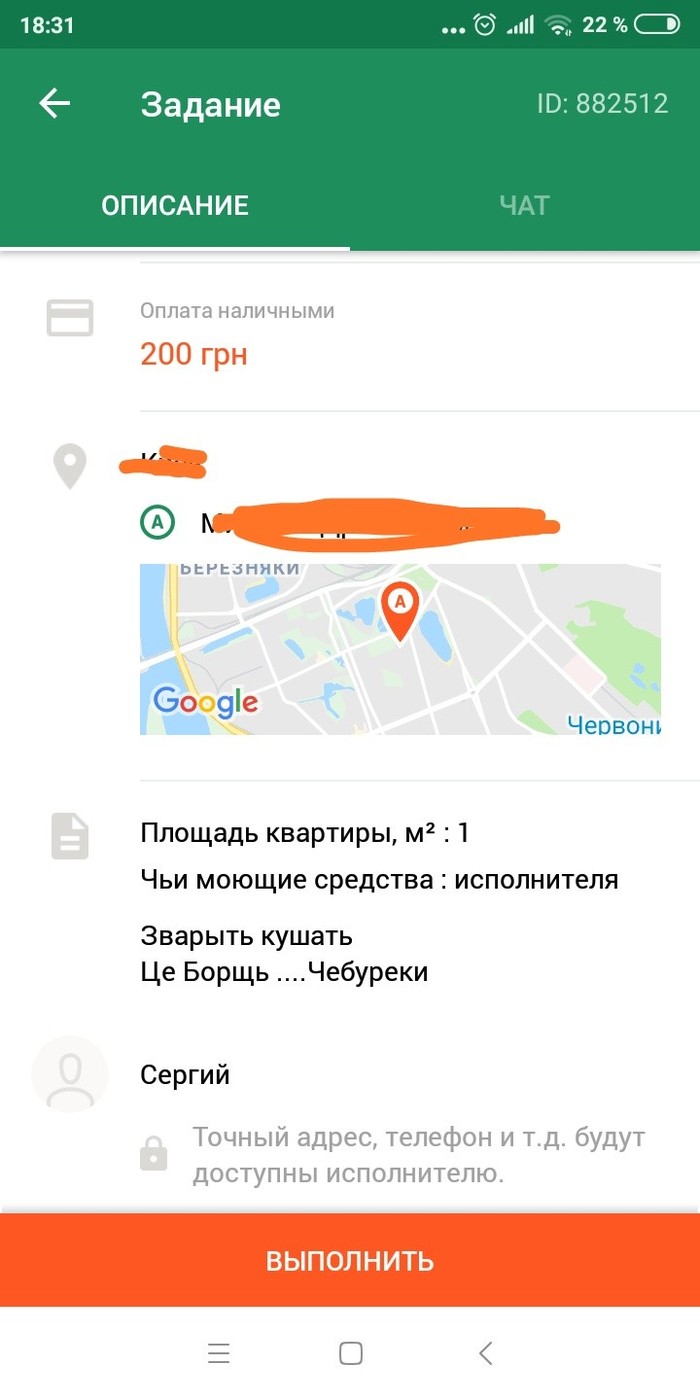Tap the ВЫПОЛНИТЬ button
This screenshot has width=700, height=1400.
[x=350, y=1260]
